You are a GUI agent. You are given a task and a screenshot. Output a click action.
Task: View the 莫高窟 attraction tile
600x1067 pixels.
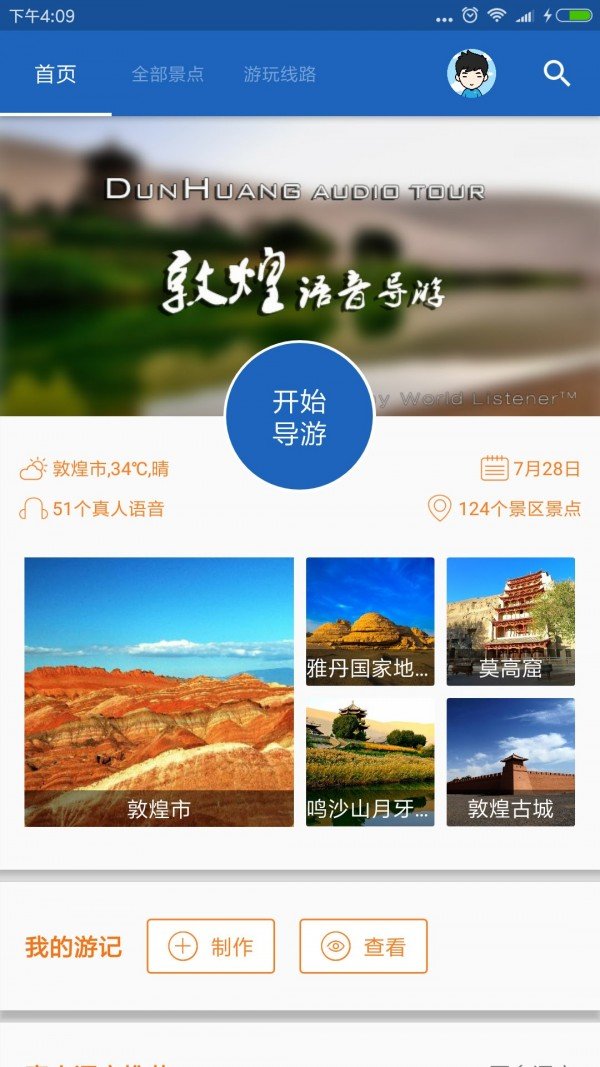click(510, 621)
